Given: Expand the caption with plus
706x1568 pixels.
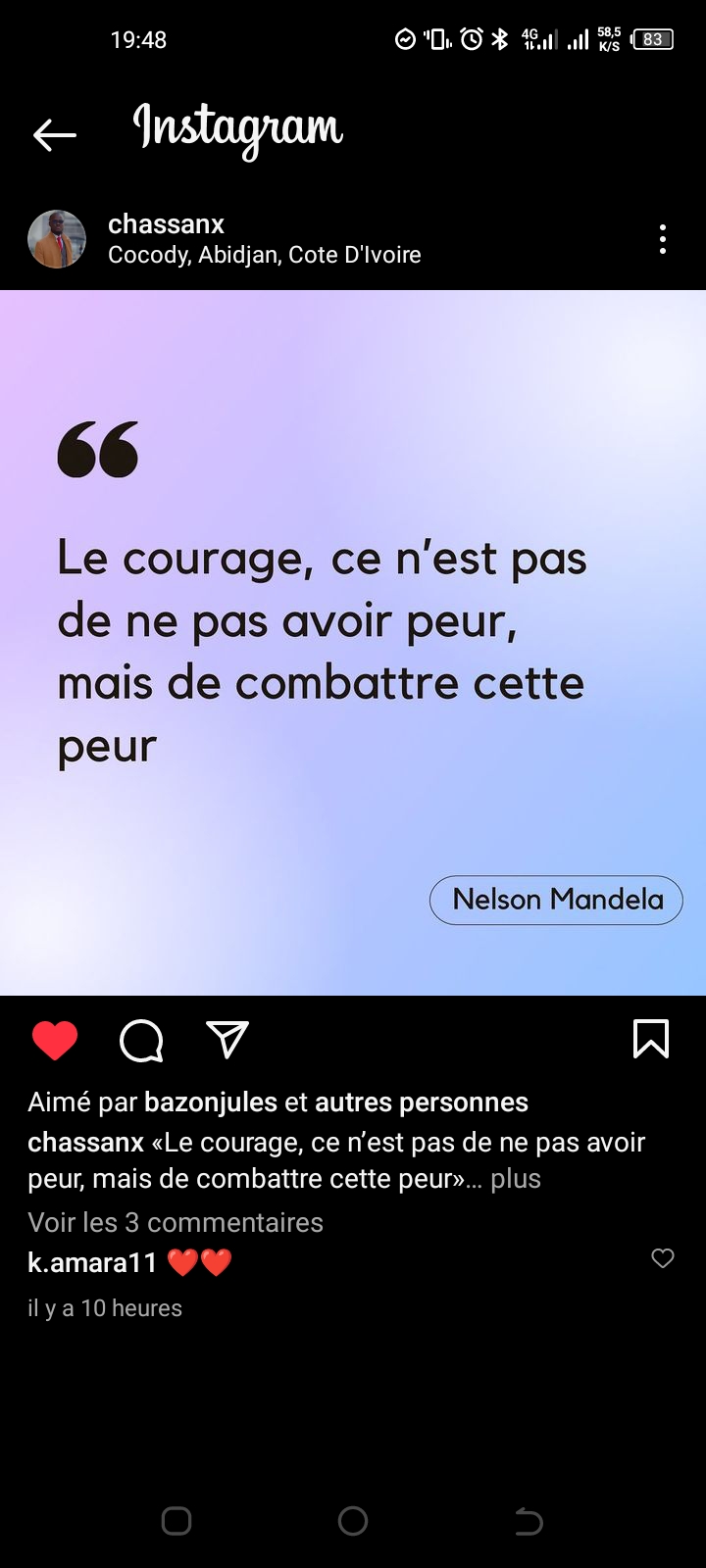Looking at the screenshot, I should [x=516, y=1178].
